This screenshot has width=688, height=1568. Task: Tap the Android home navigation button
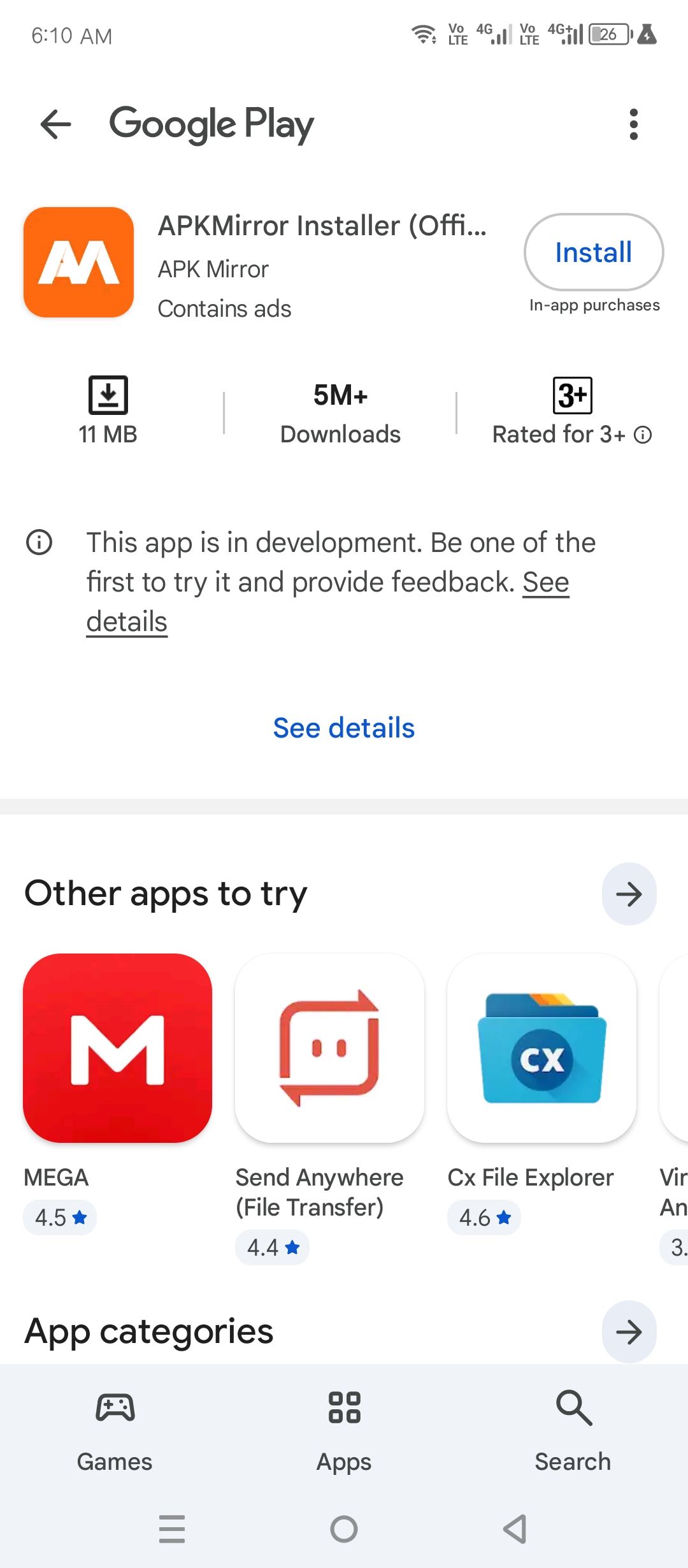tap(344, 1527)
